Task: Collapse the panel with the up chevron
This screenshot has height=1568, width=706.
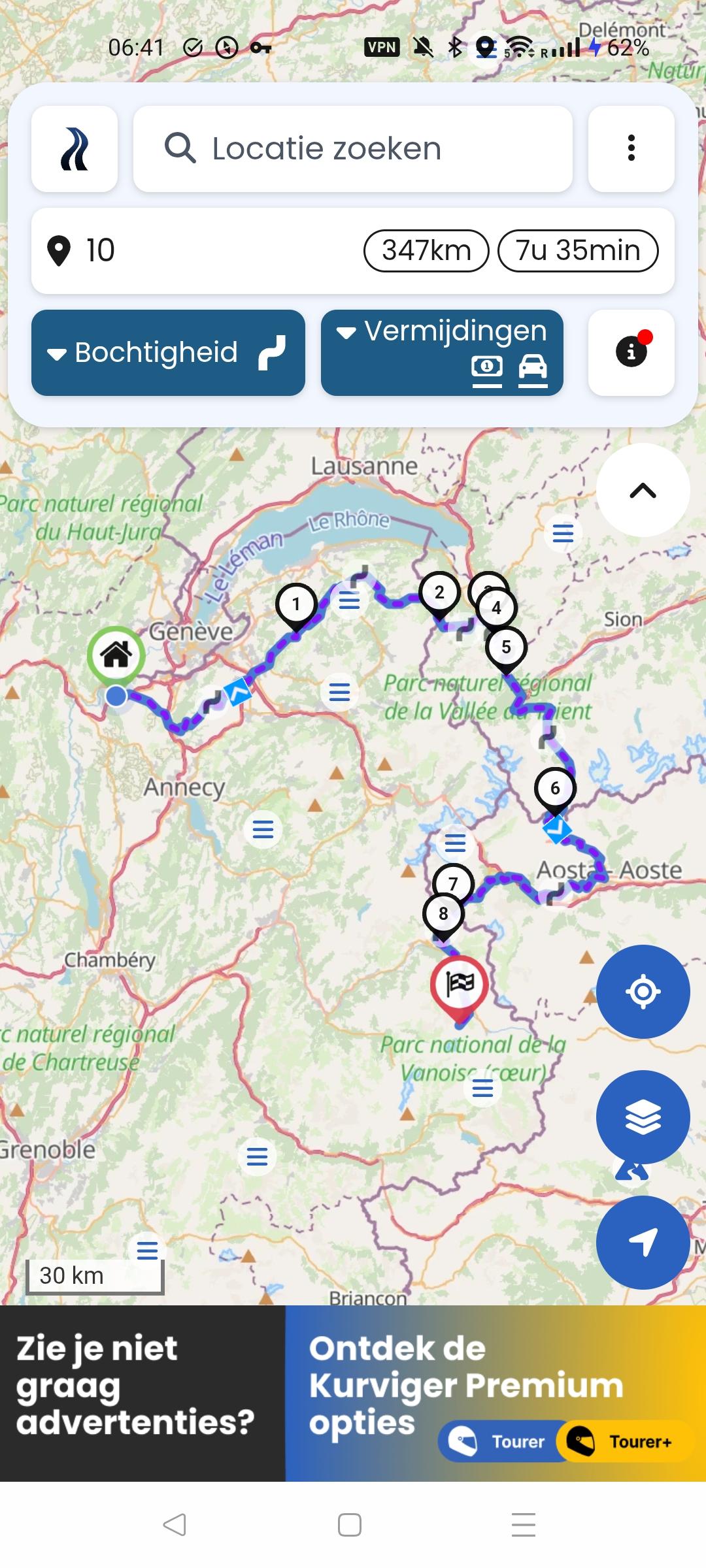Action: 643,491
